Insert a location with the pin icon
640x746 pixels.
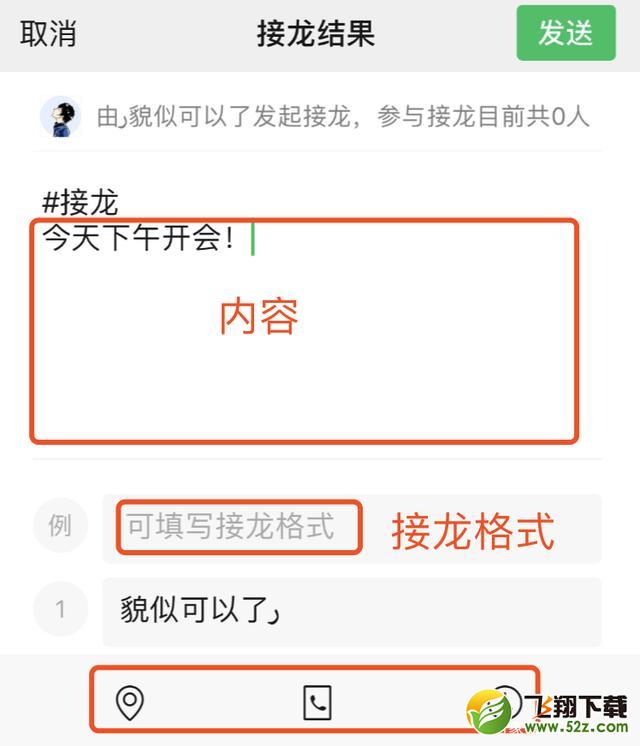point(130,703)
